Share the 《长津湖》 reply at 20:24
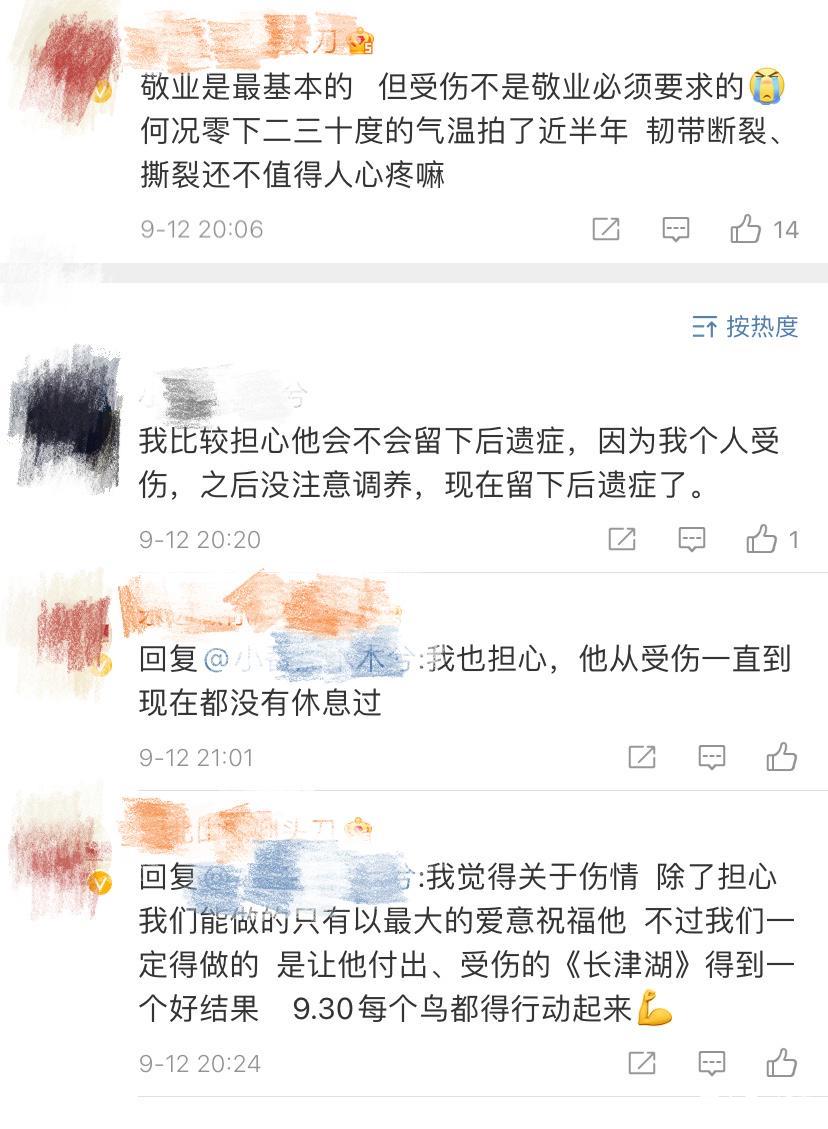 click(x=641, y=1062)
